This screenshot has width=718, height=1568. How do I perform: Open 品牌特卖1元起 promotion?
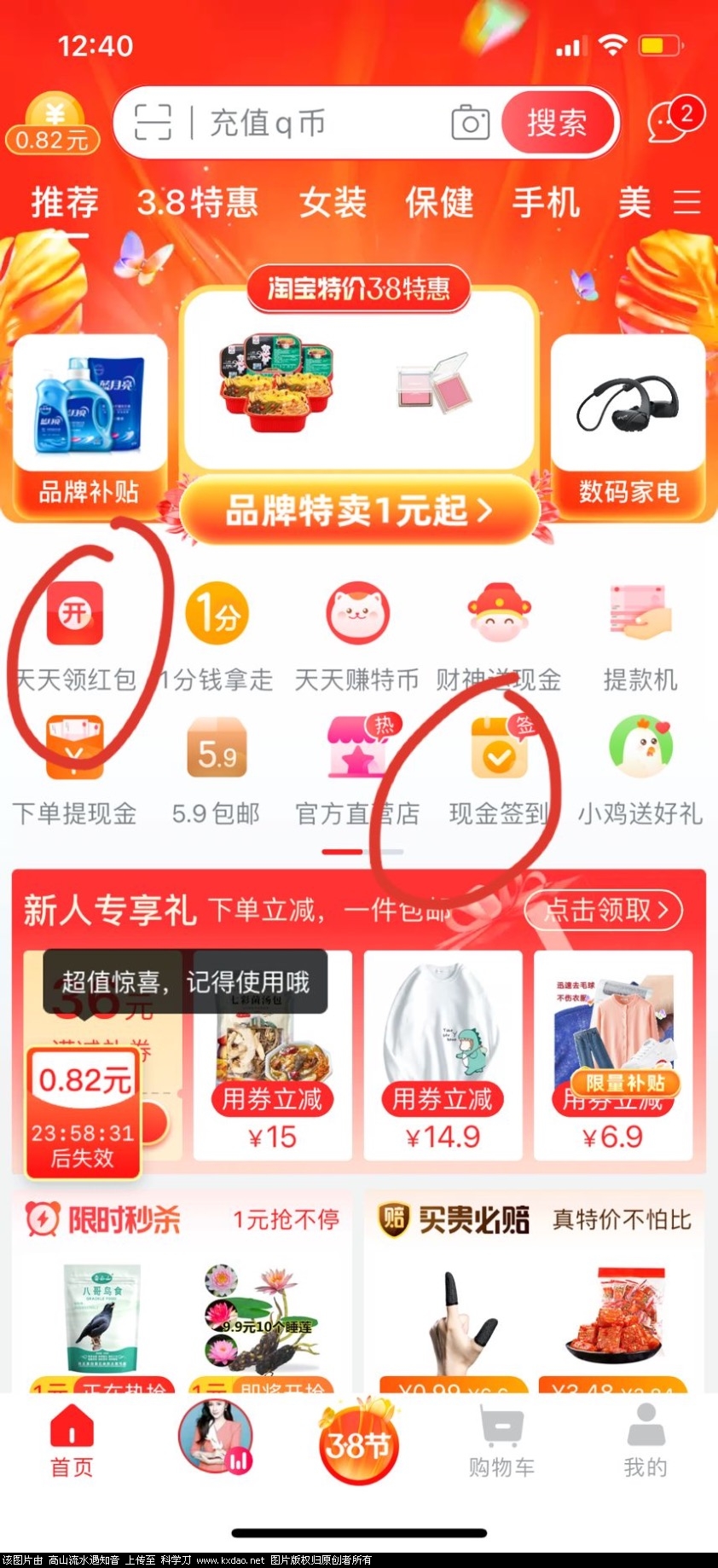pos(358,510)
